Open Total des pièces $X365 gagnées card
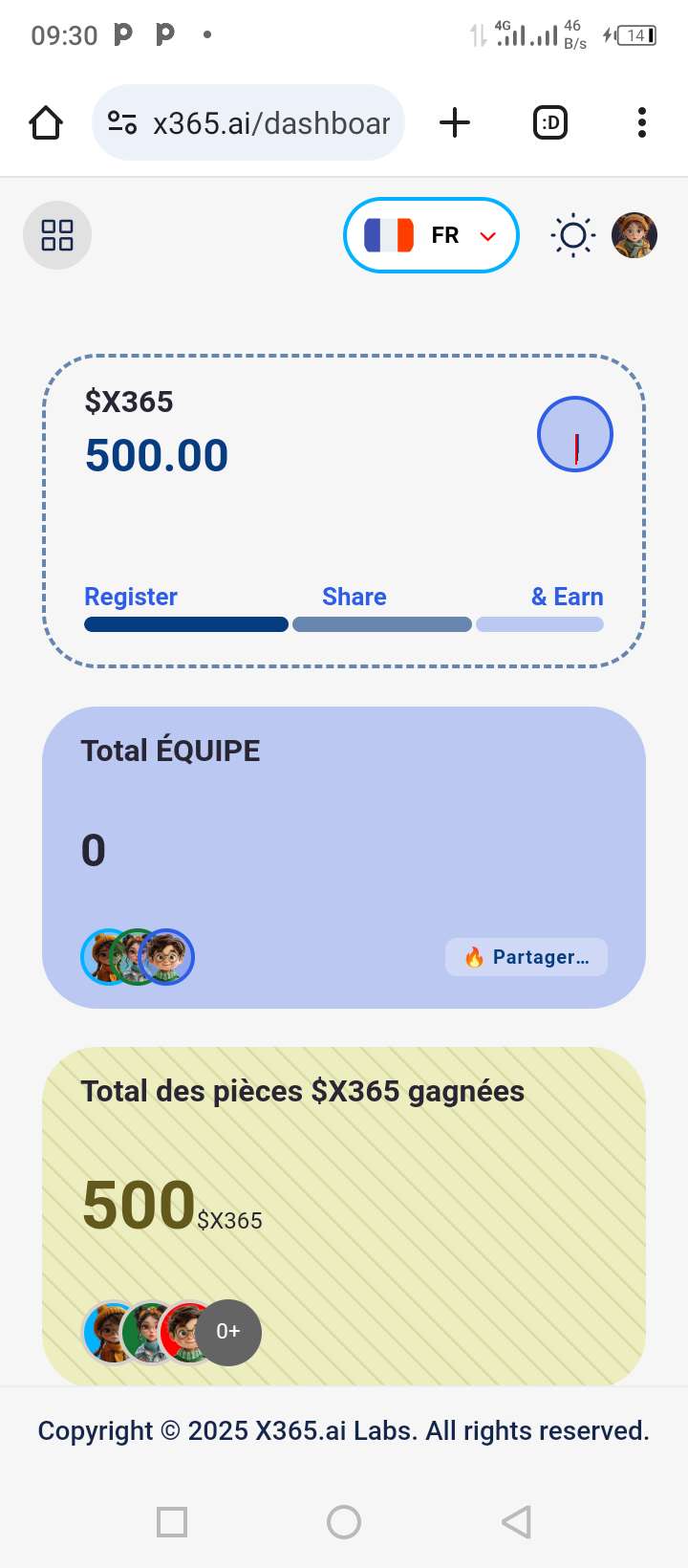 point(344,1195)
